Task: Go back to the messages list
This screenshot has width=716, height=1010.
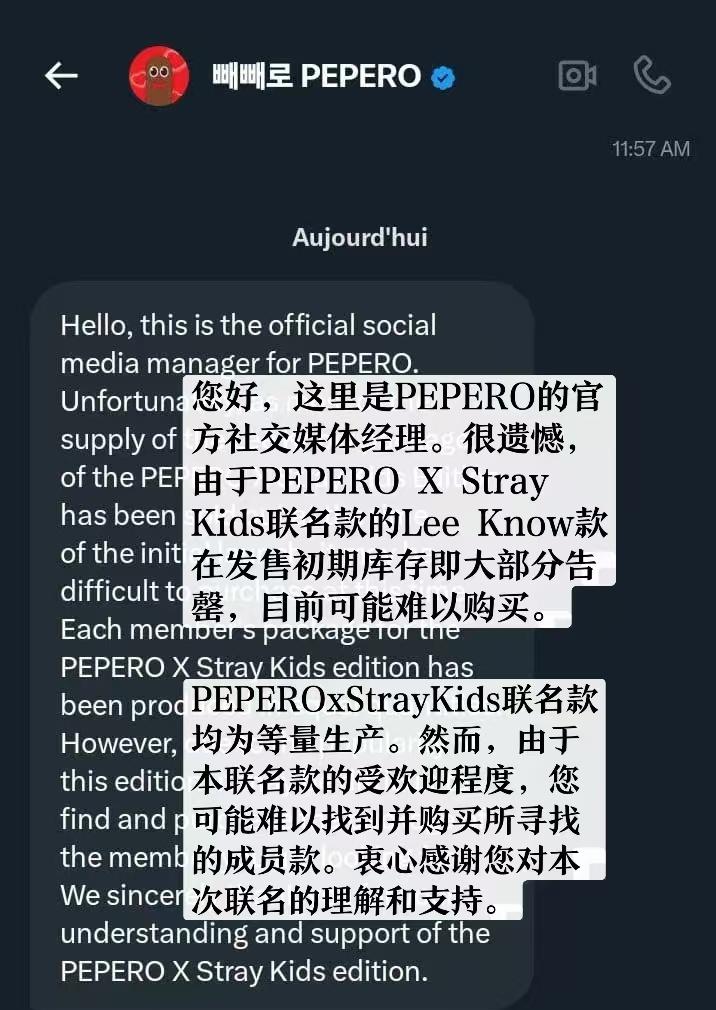Action: 61,76
